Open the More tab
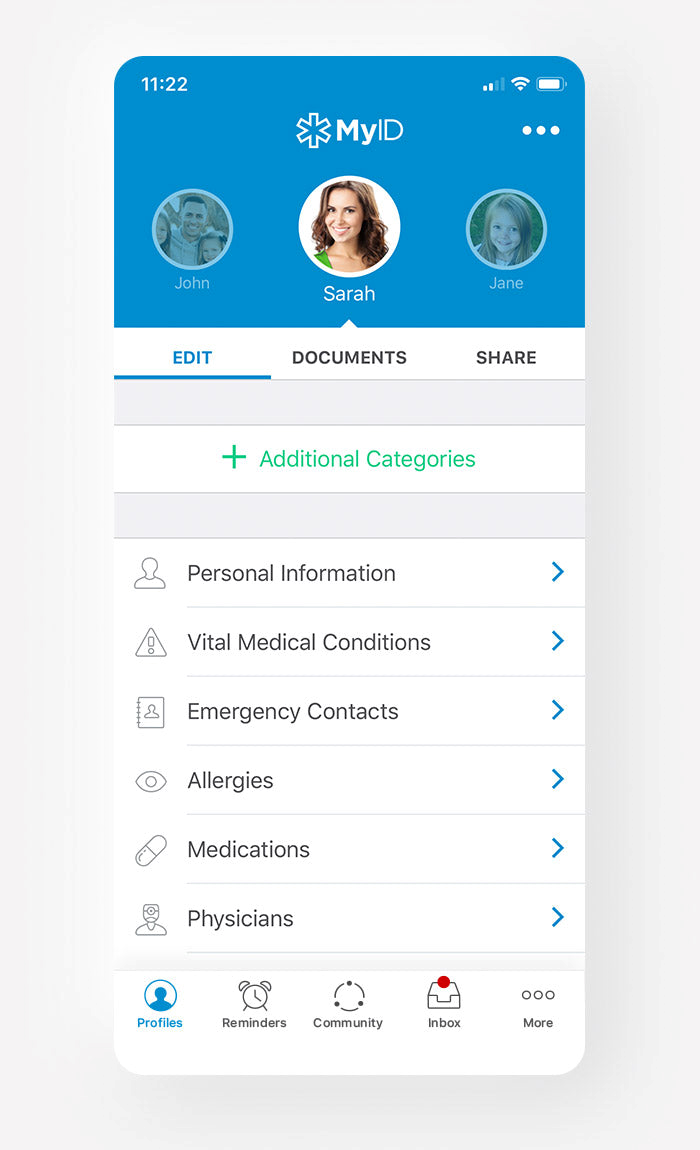The height and width of the screenshot is (1150, 700). pyautogui.click(x=538, y=1004)
